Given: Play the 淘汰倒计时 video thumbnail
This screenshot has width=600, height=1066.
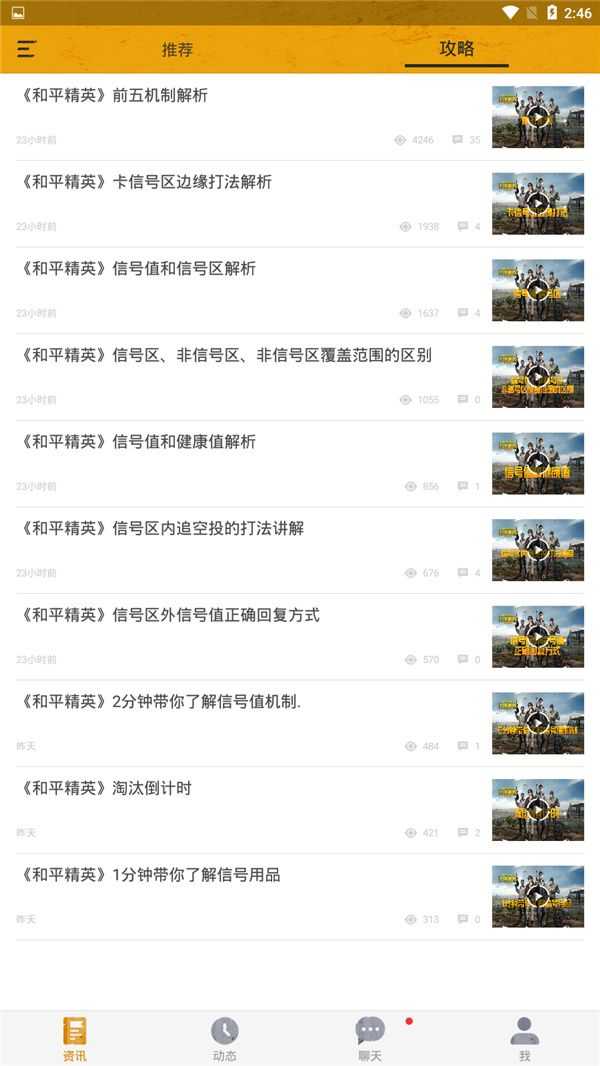Looking at the screenshot, I should coord(537,810).
